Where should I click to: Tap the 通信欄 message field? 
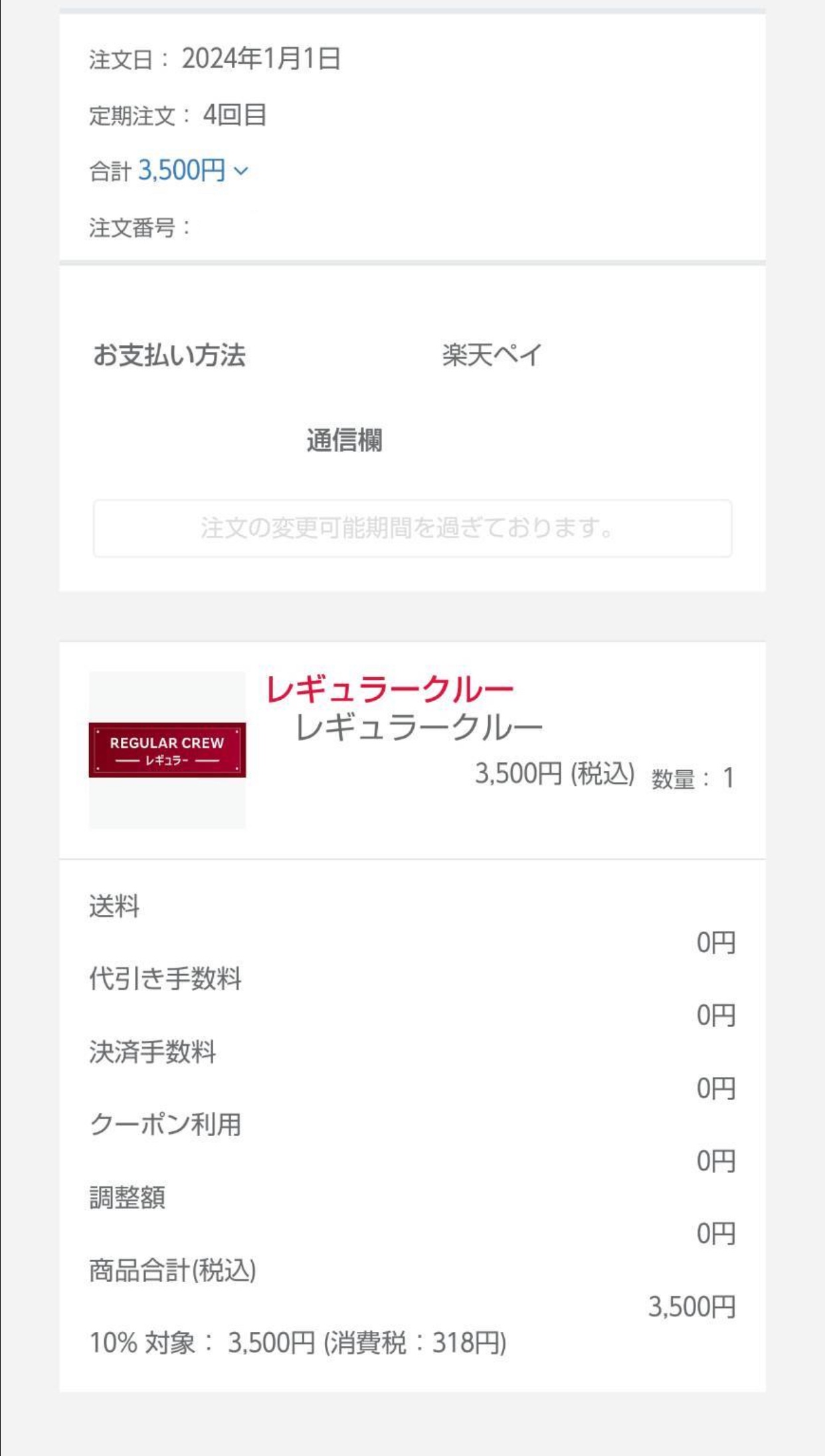pyautogui.click(x=412, y=528)
